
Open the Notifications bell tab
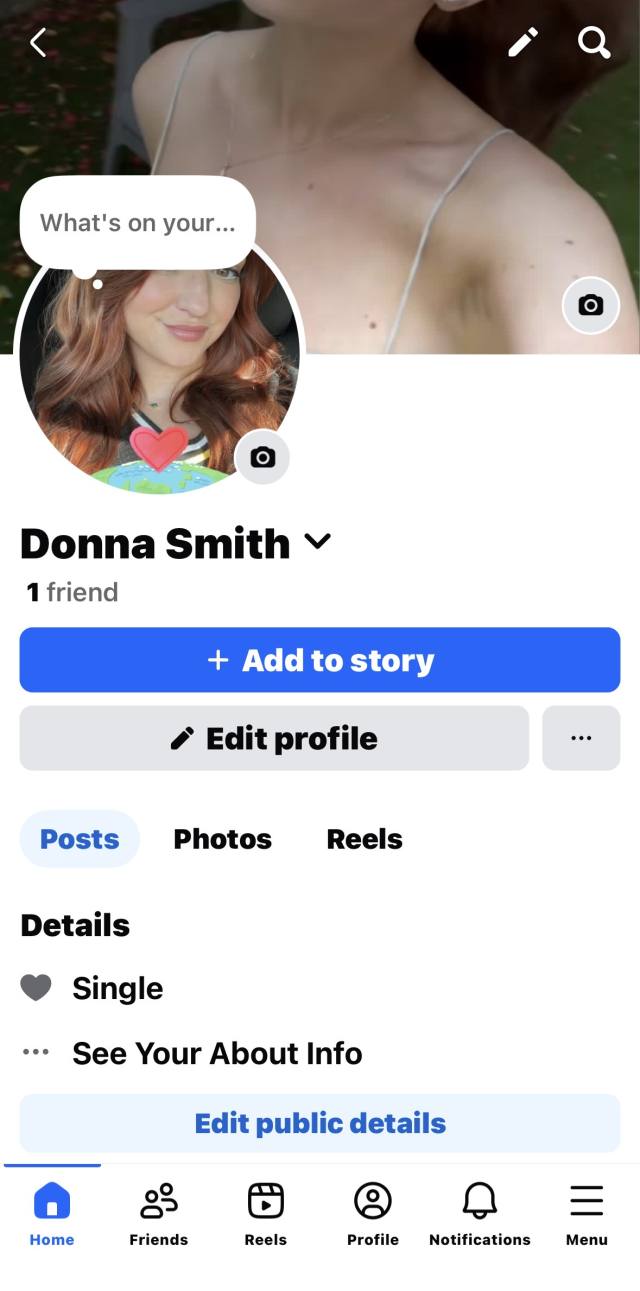pos(479,1212)
